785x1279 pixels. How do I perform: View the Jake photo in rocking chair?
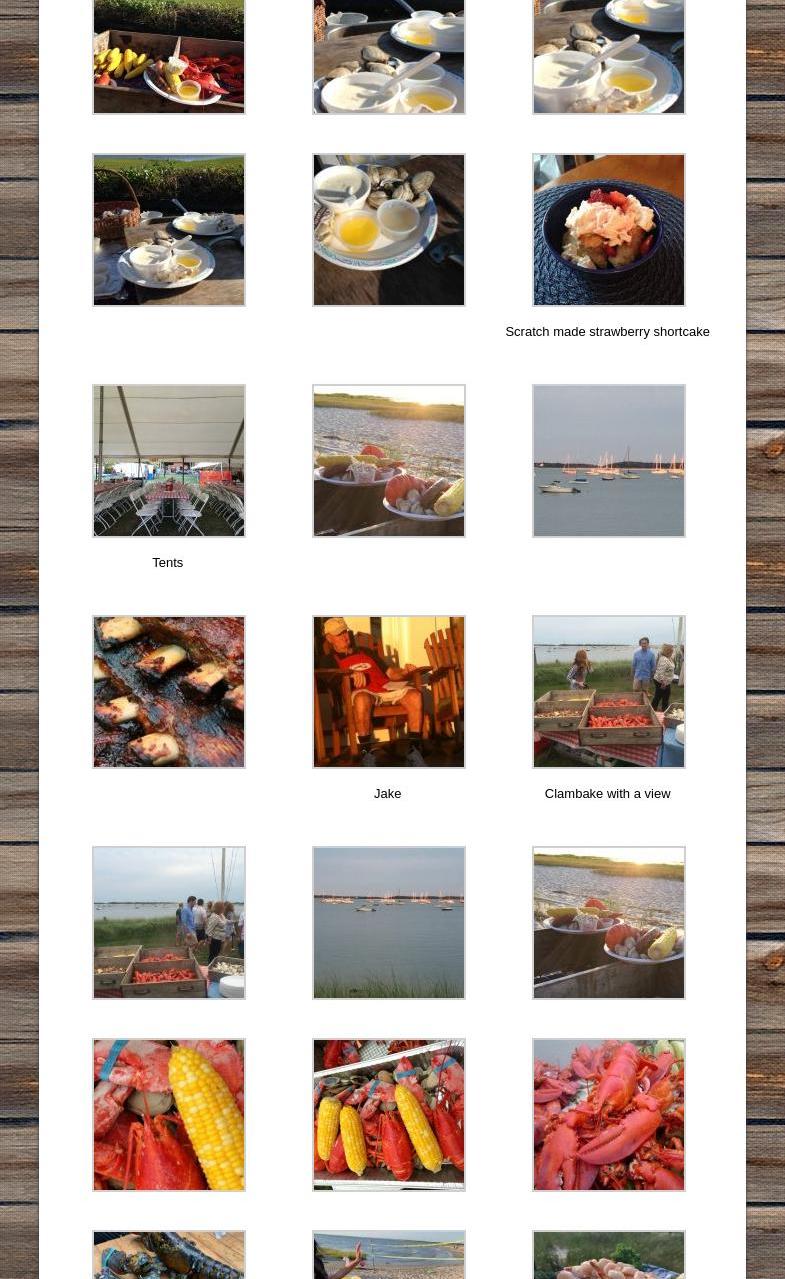pyautogui.click(x=389, y=692)
